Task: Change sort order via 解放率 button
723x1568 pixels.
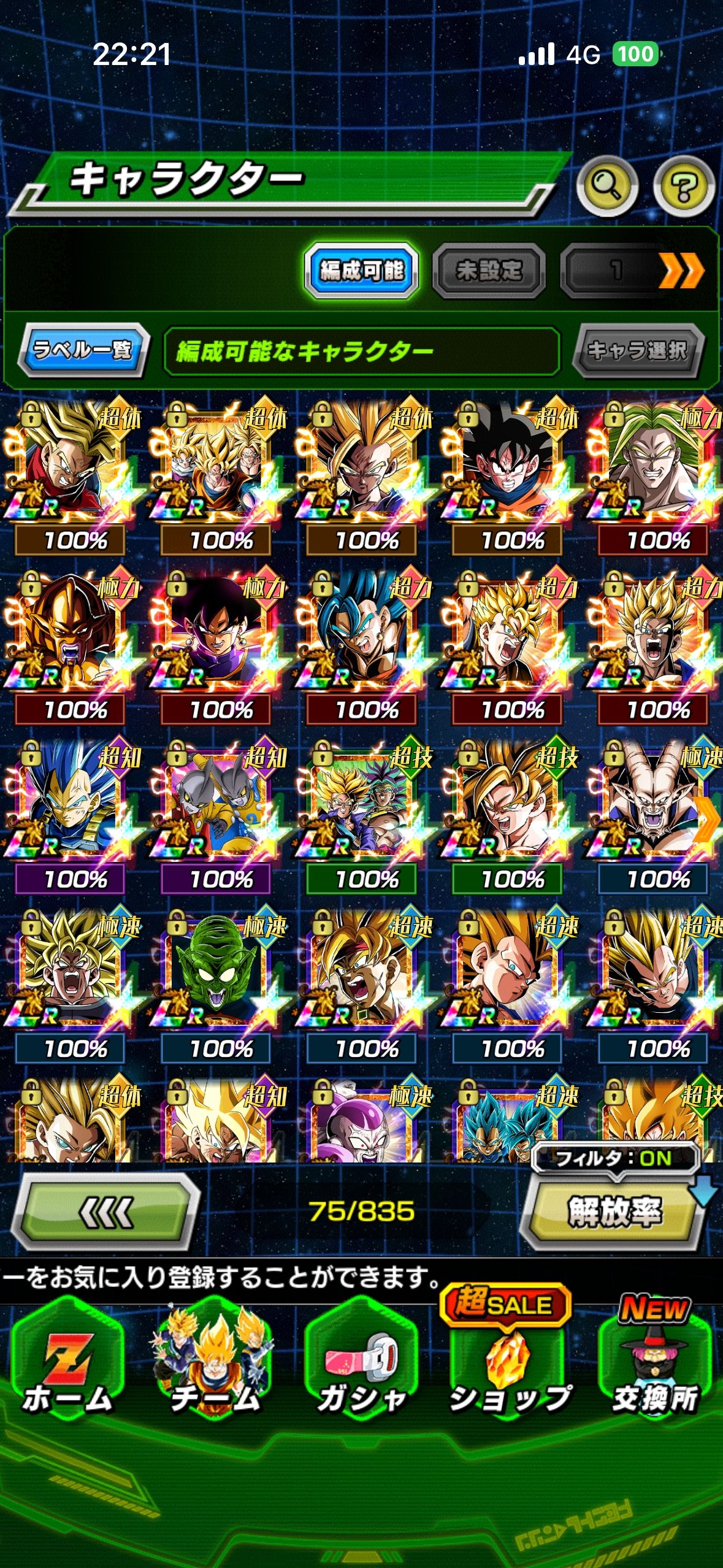Action: click(x=613, y=1212)
